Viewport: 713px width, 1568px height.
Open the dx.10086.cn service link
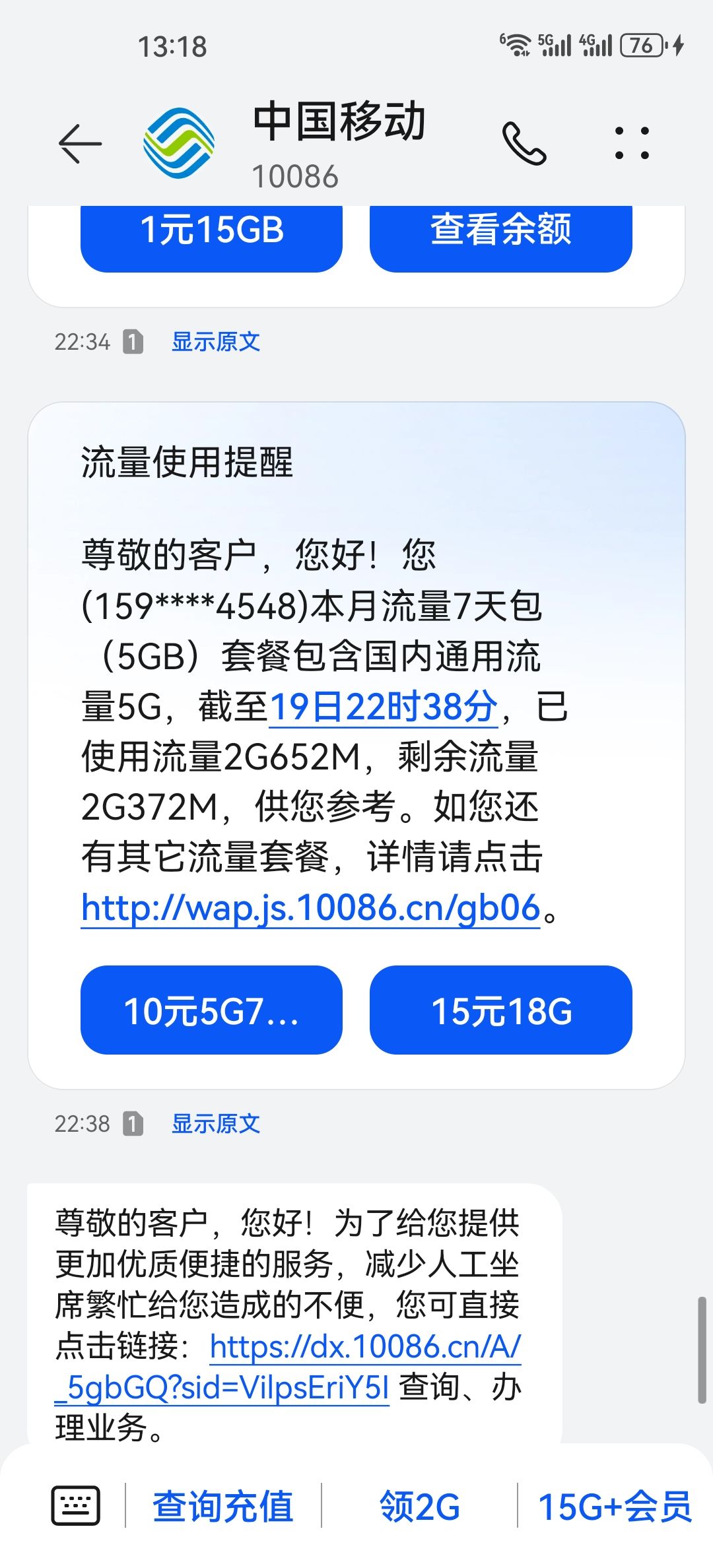(365, 1346)
